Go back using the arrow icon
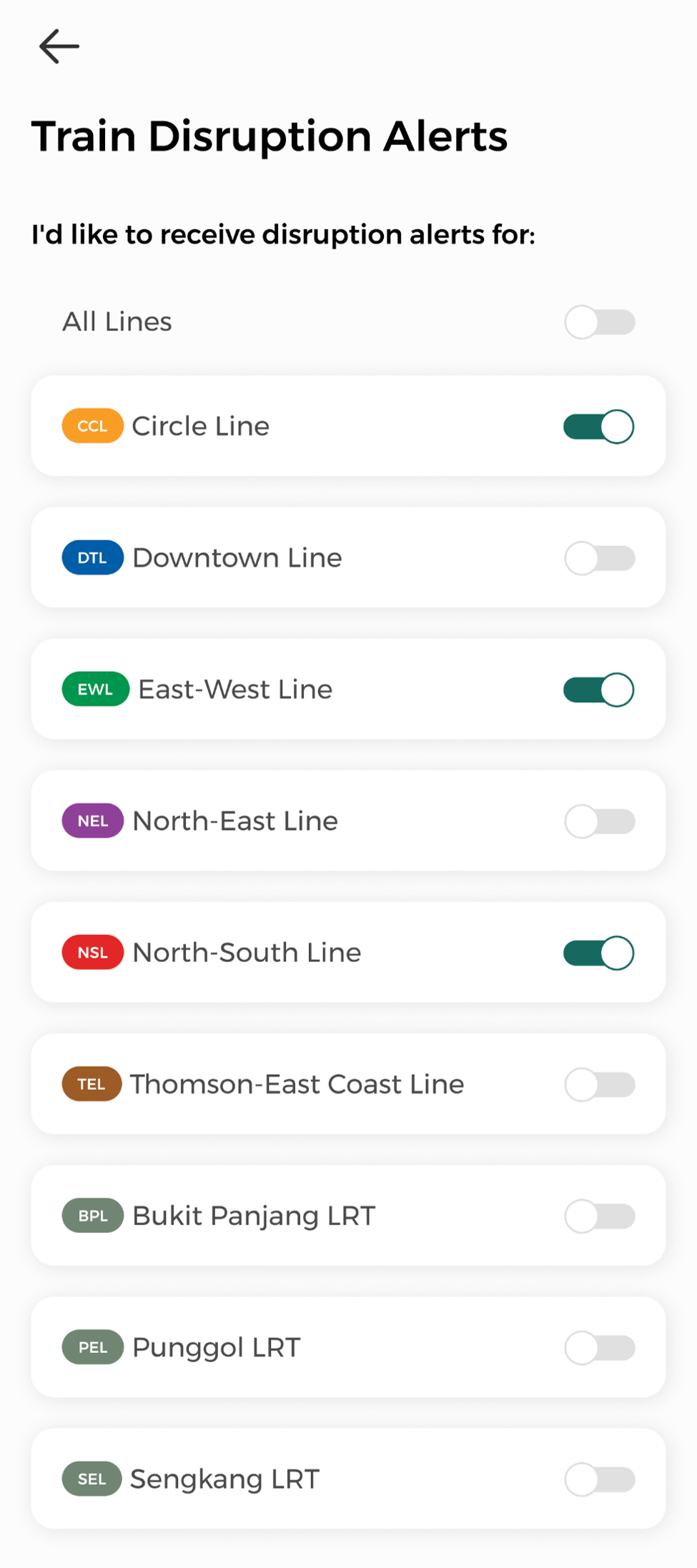The width and height of the screenshot is (697, 1568). pyautogui.click(x=59, y=47)
